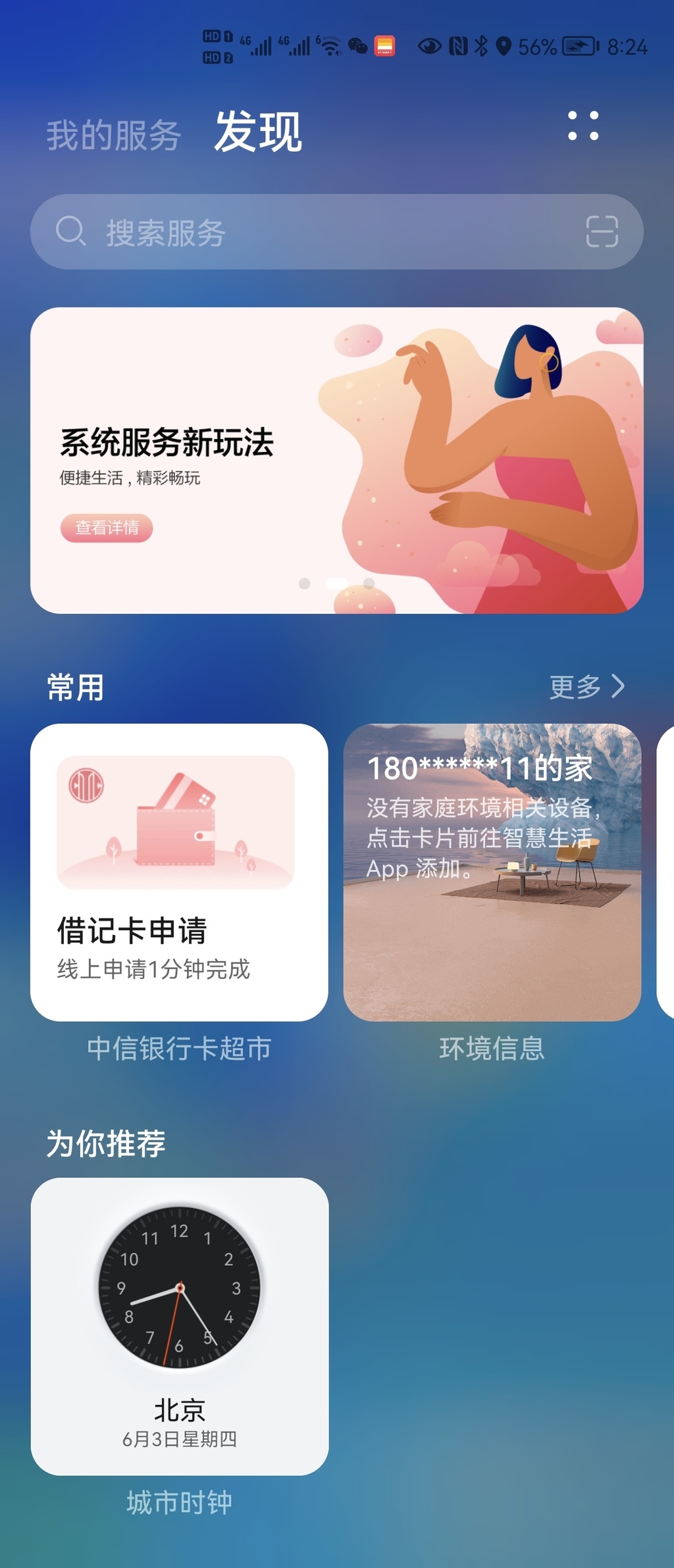Open the 借记卡申请 card
Viewport: 674px width, 1568px height.
click(179, 872)
